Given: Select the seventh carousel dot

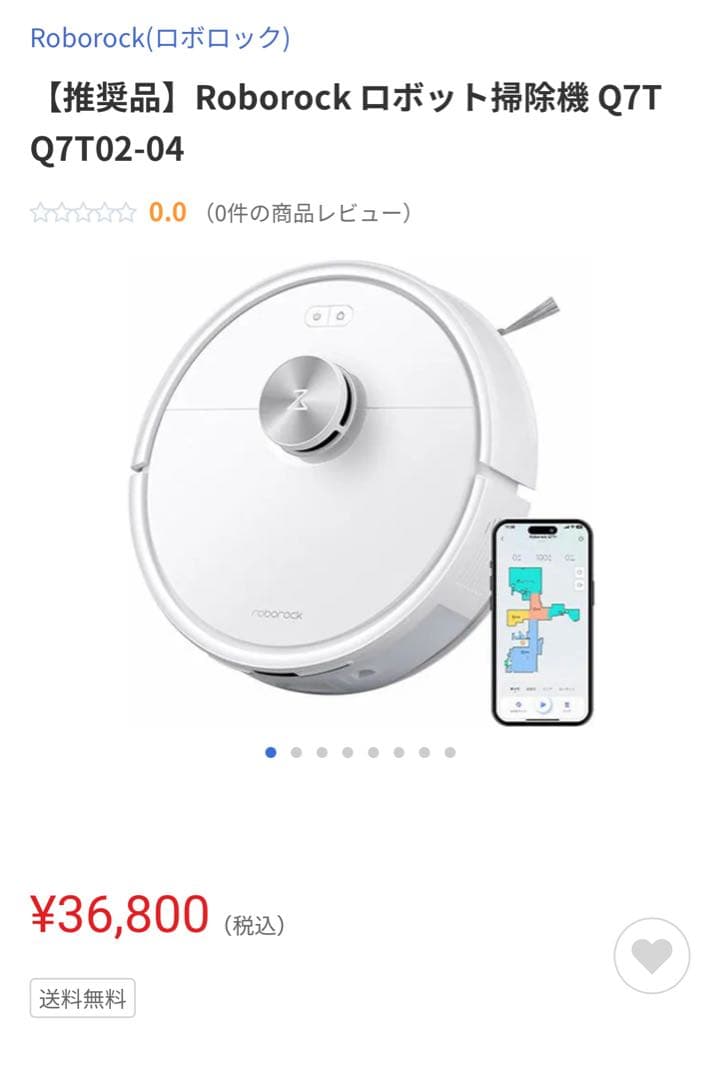Looking at the screenshot, I should [x=422, y=752].
